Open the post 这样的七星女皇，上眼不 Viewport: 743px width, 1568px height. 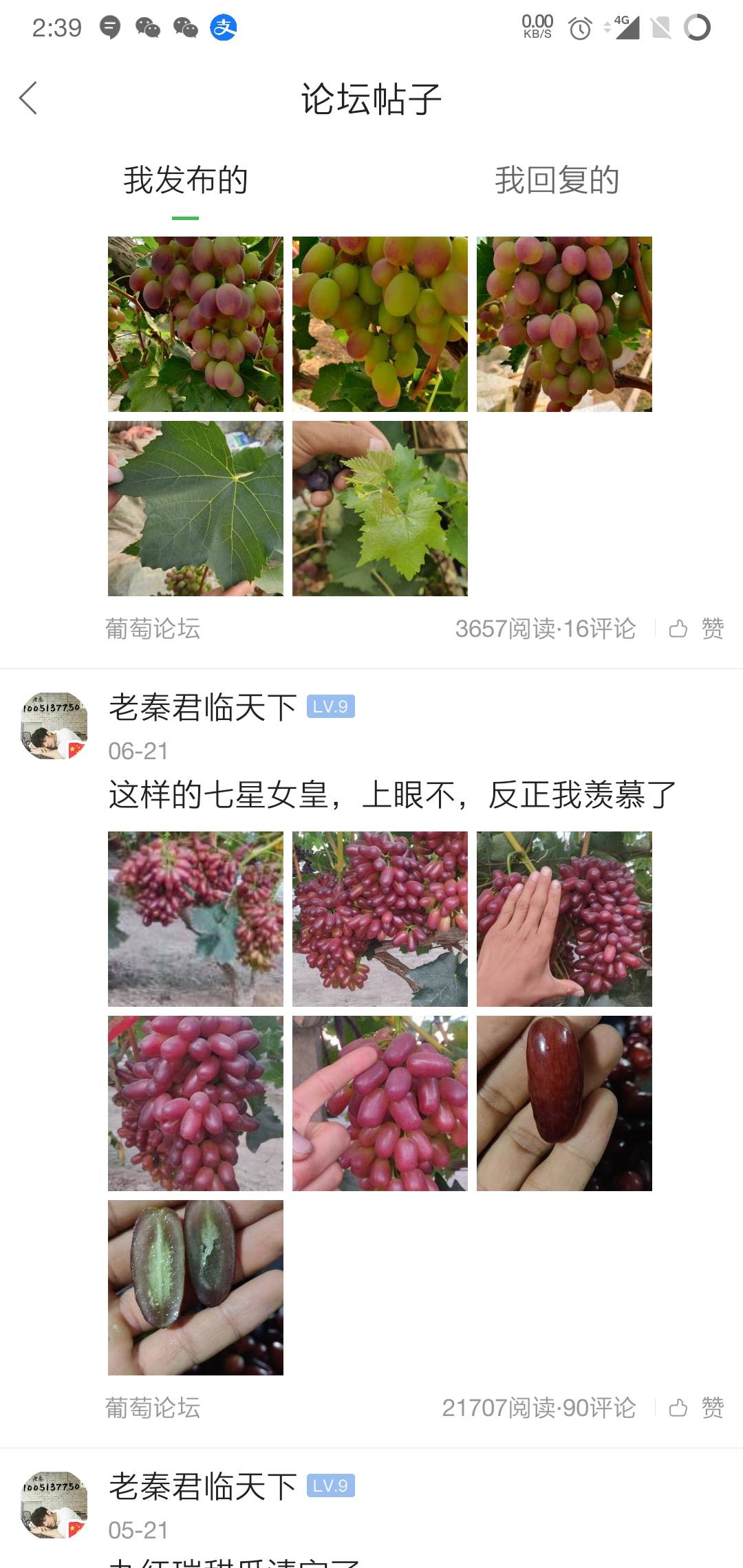(392, 795)
